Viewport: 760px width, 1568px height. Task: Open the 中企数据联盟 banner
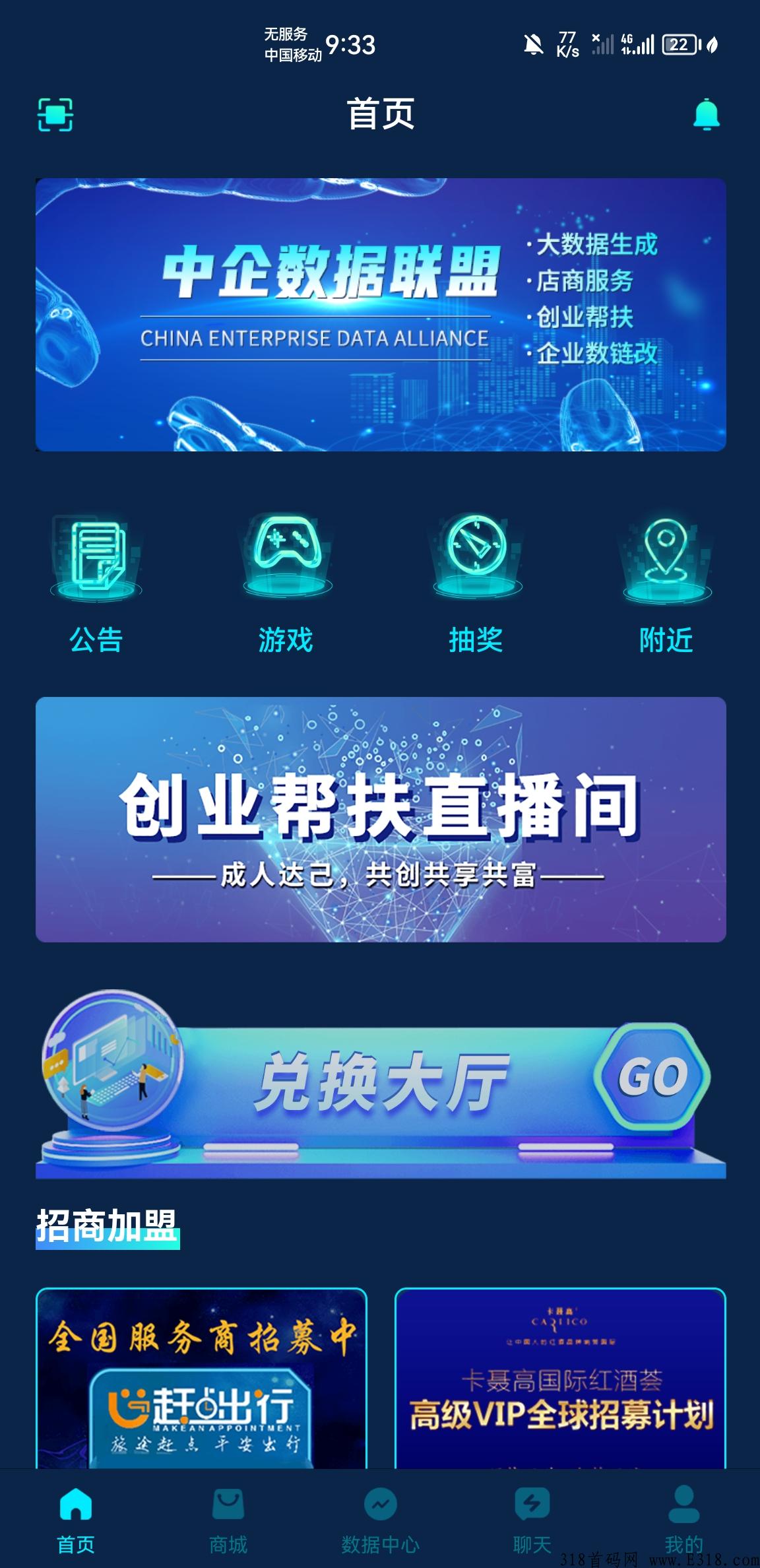coord(381,315)
